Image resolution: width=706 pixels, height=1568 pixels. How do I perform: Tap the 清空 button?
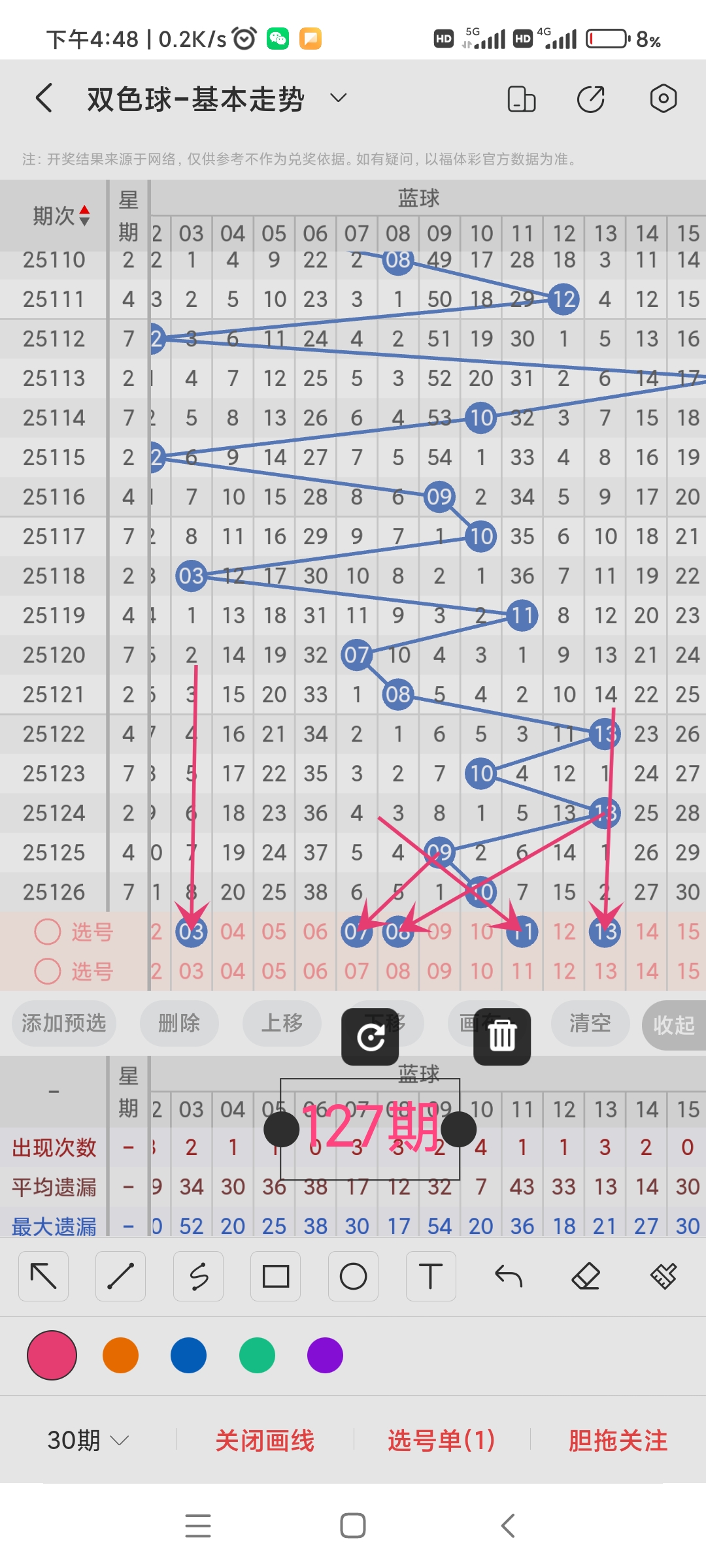[590, 1023]
